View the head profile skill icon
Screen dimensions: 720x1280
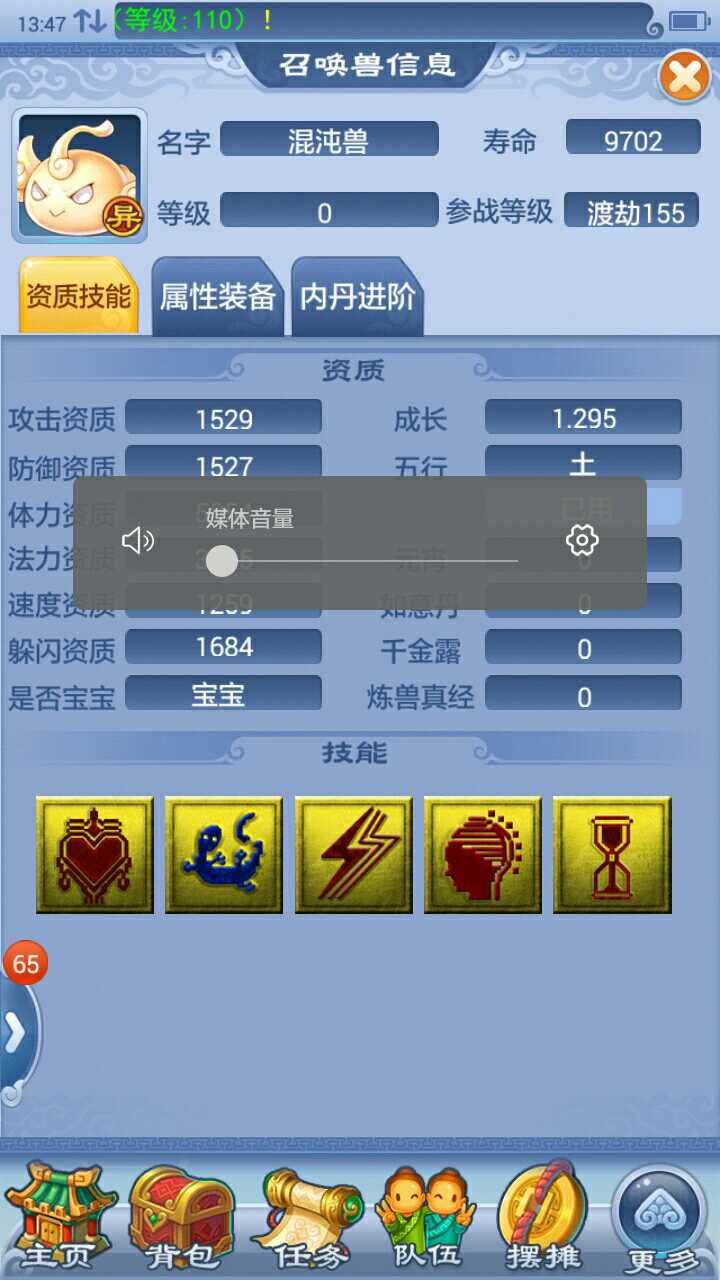(x=482, y=855)
